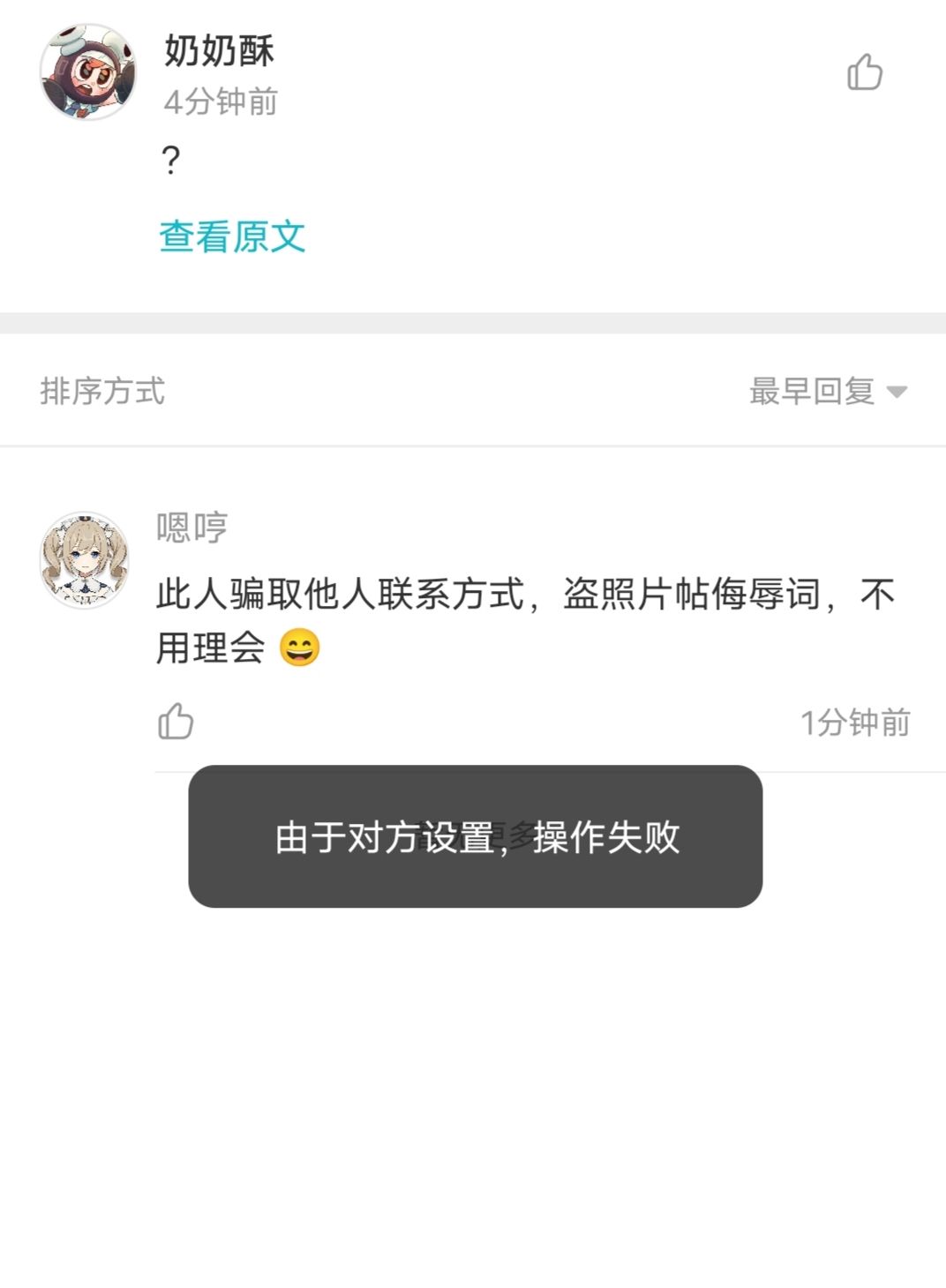This screenshot has width=946, height=1288.
Task: Dismiss the 操作失败 toast message
Action: (473, 839)
